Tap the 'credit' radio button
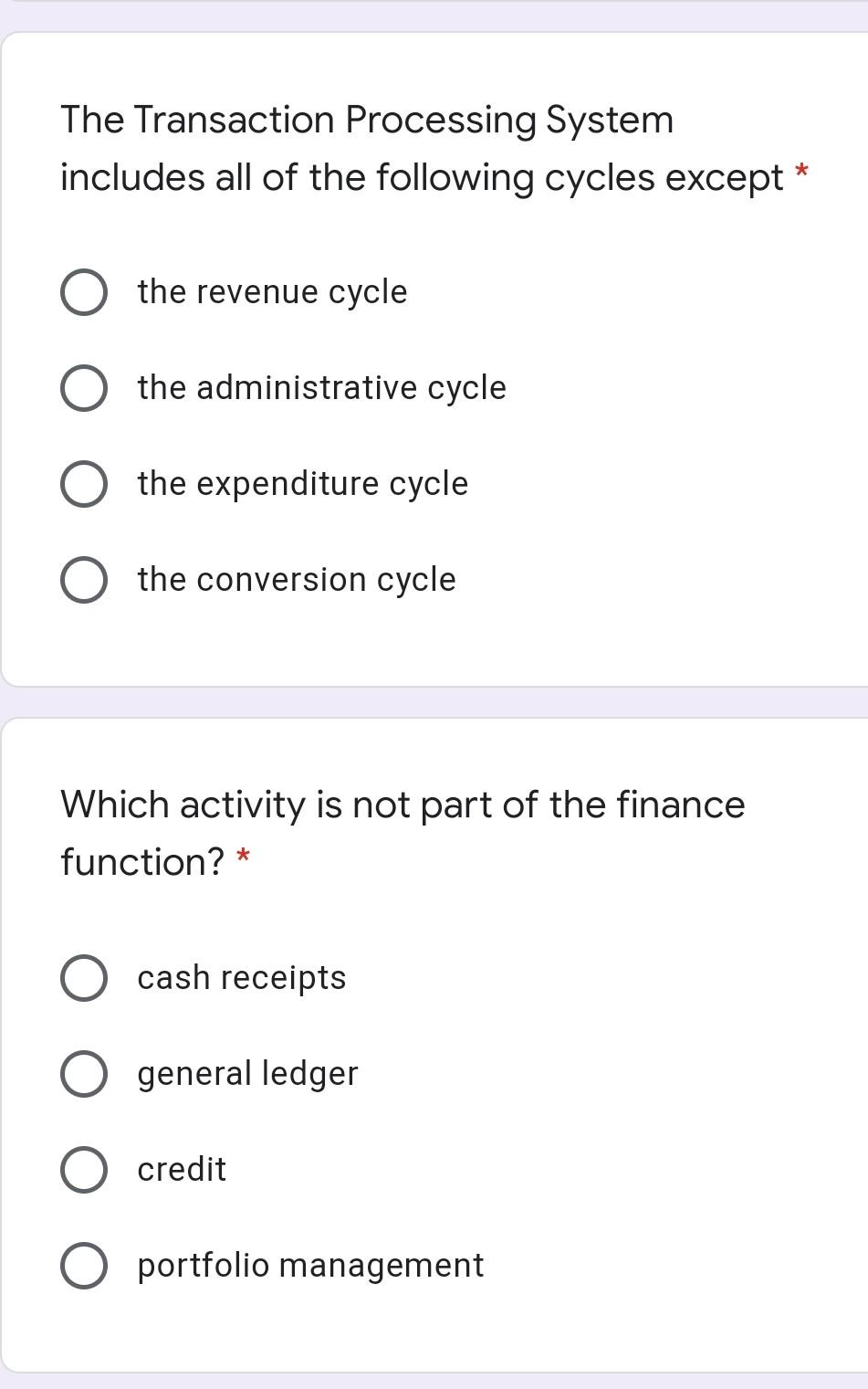The width and height of the screenshot is (868, 1389). pos(84,1170)
